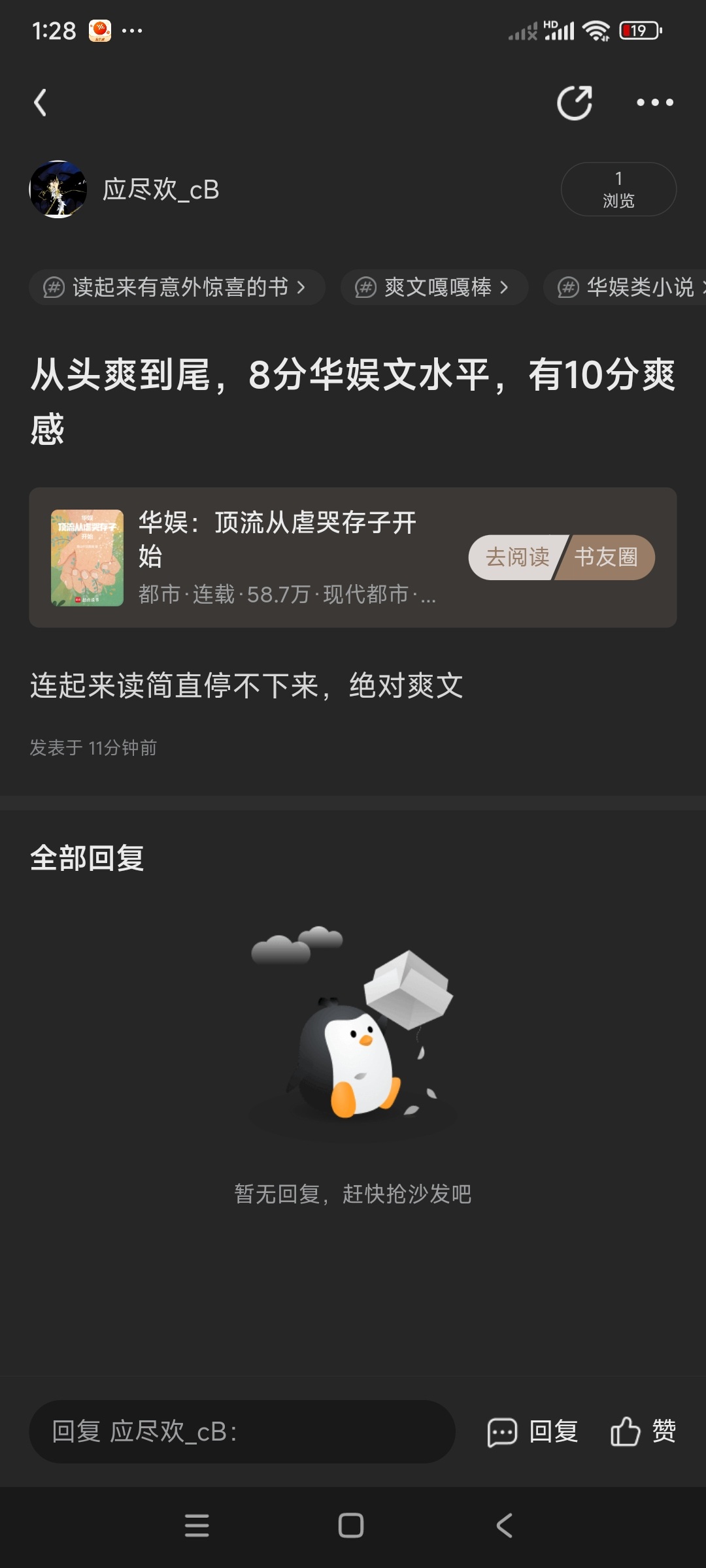The height and width of the screenshot is (1568, 706).
Task: Open 应尽欢_cB's profile avatar
Action: [58, 189]
